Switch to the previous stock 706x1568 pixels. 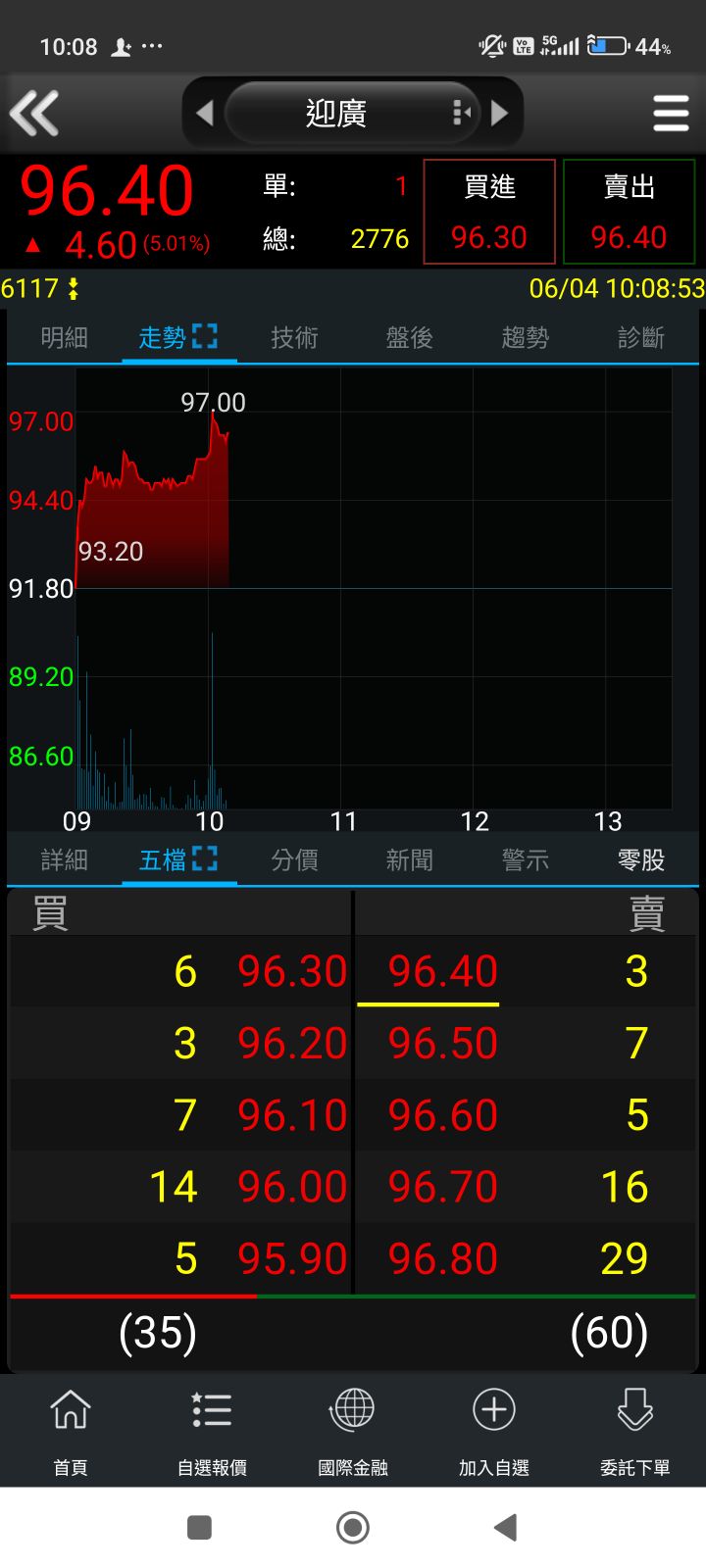pyautogui.click(x=205, y=114)
